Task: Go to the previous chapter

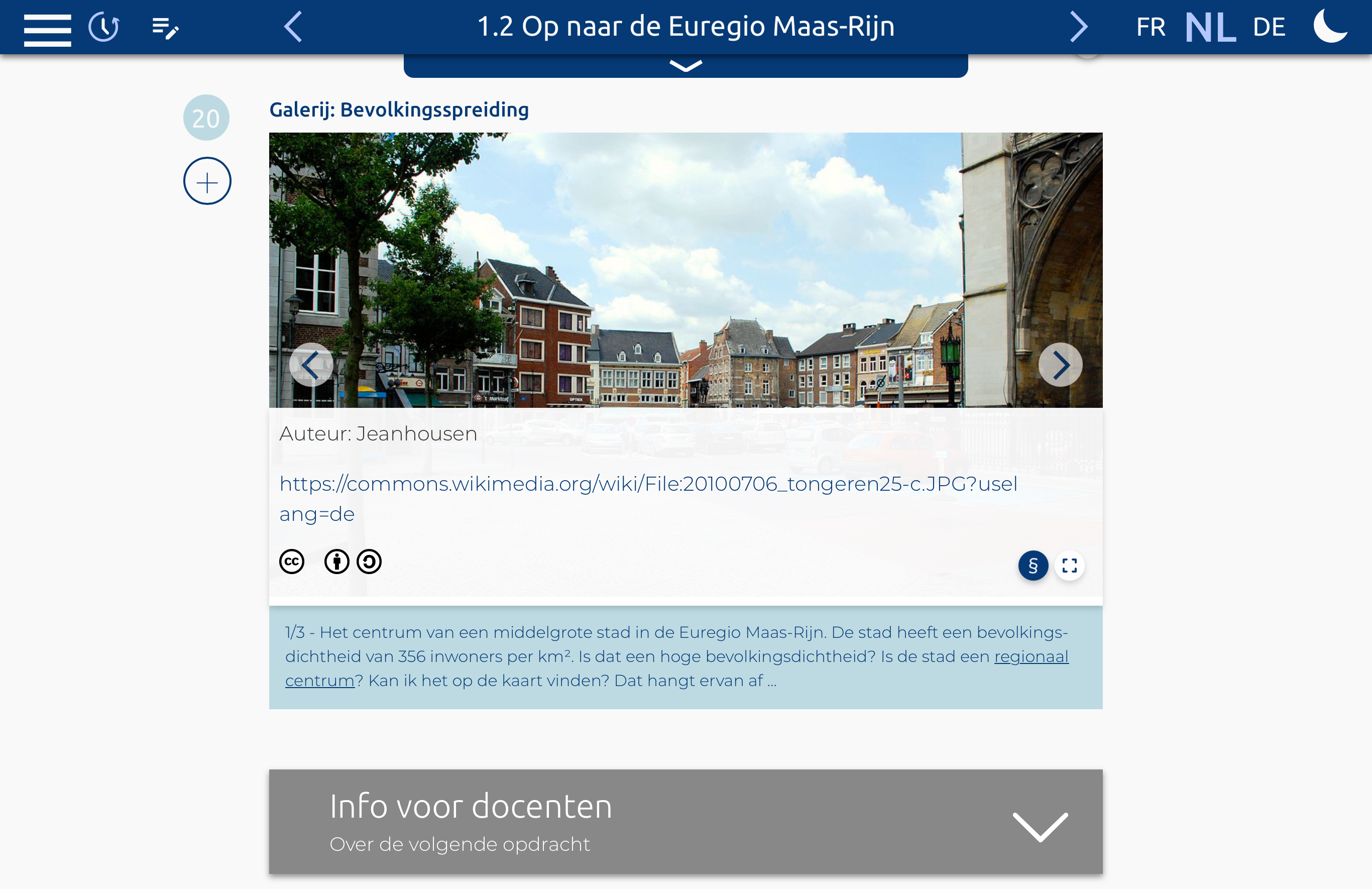Action: [293, 27]
